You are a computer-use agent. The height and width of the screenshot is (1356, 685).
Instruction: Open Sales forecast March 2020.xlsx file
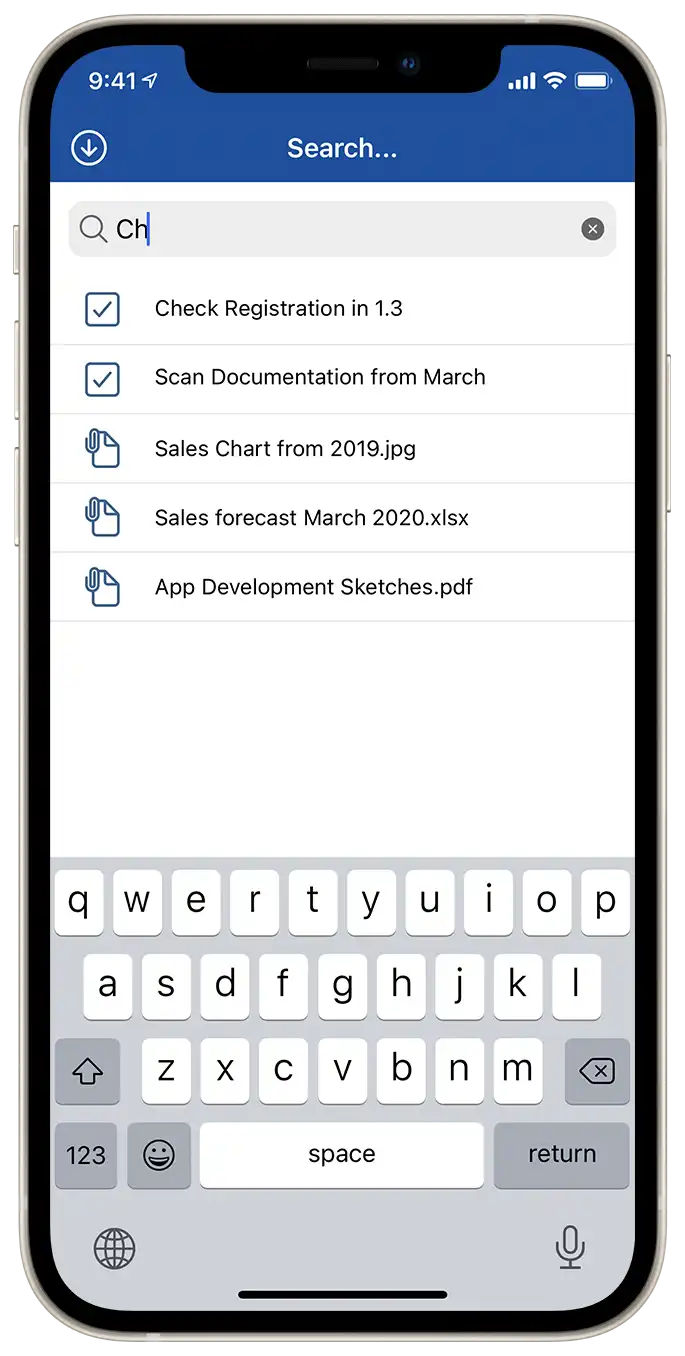342,518
